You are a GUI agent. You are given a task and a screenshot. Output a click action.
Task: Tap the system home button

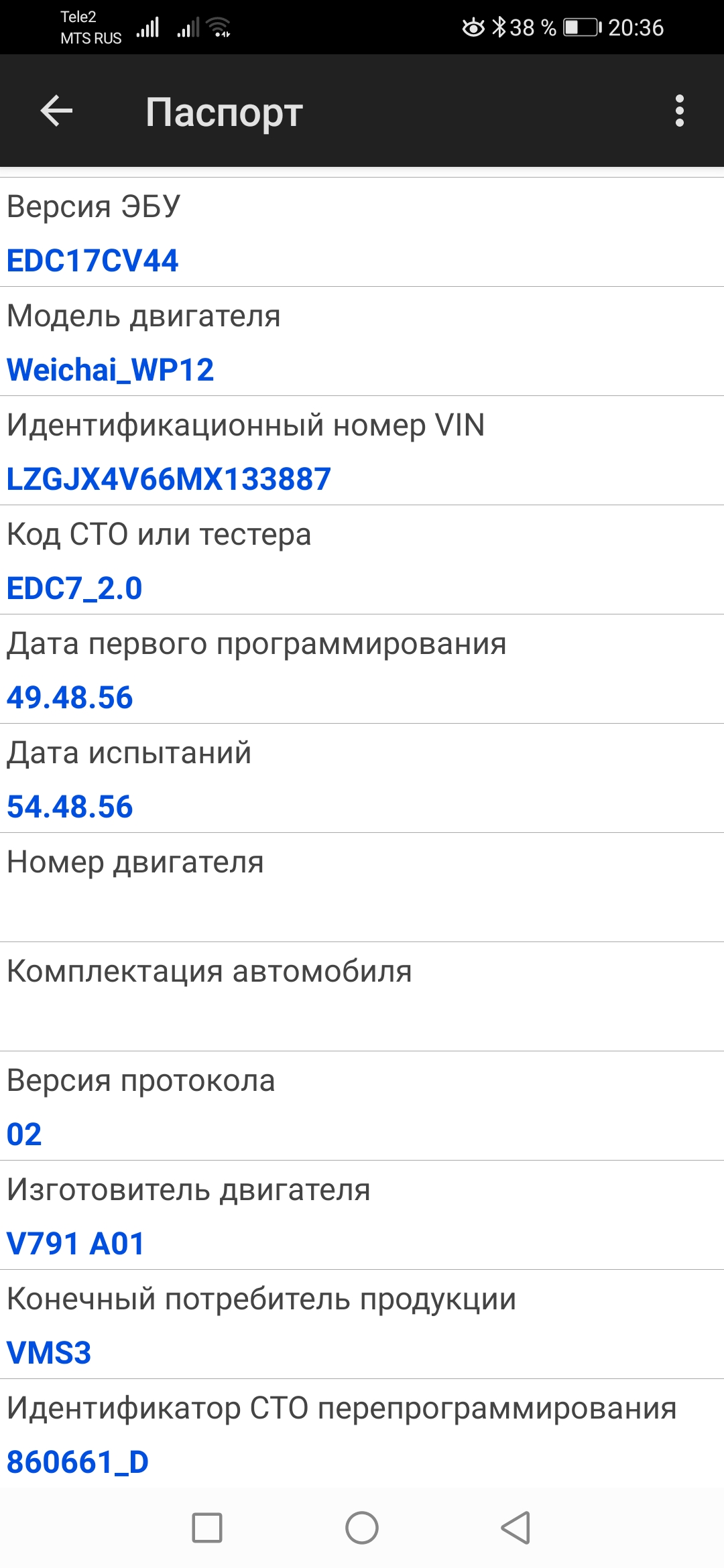click(x=362, y=1528)
